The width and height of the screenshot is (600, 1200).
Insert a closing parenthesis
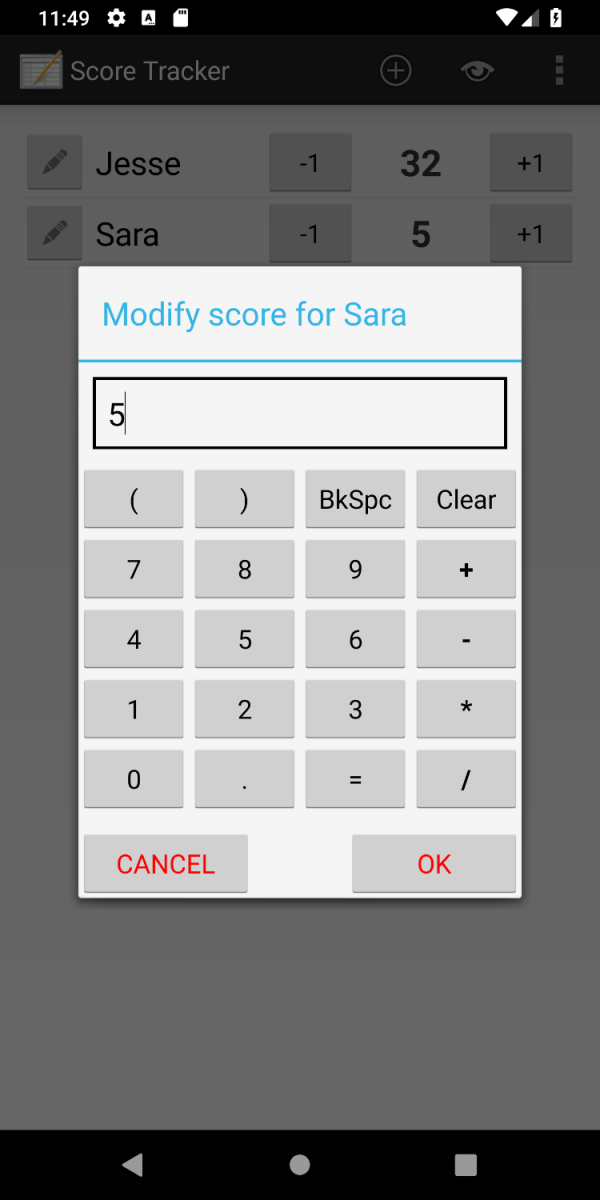(245, 499)
